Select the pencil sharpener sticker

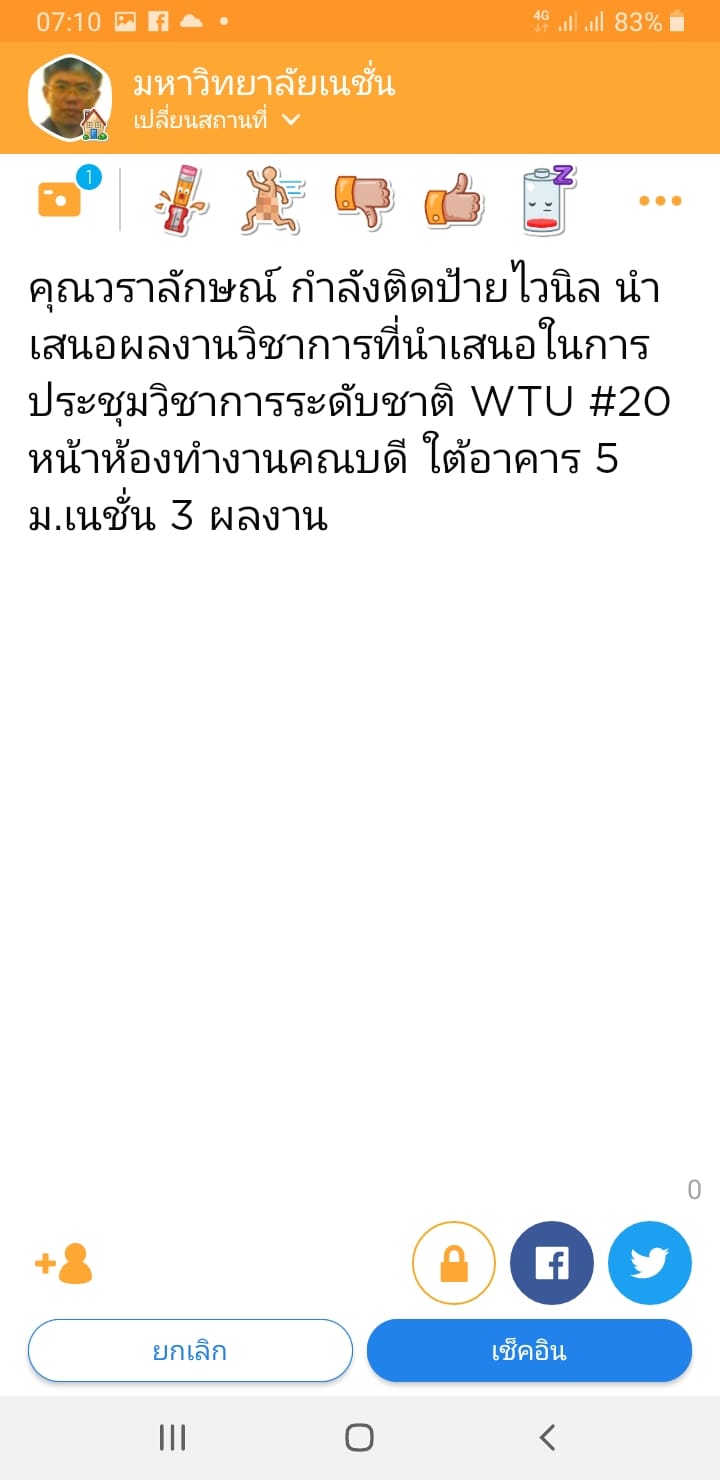(182, 200)
